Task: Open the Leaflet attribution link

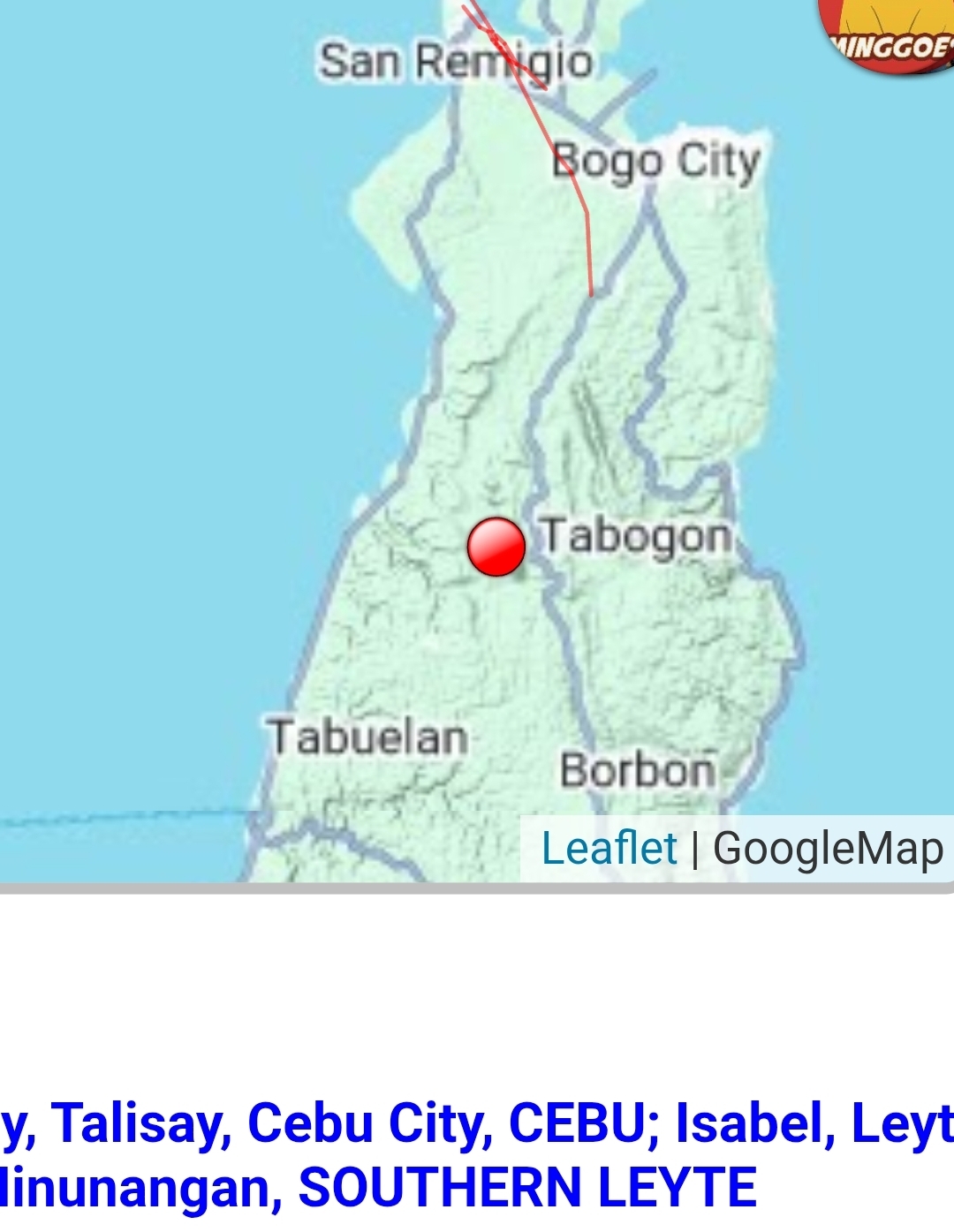Action: [609, 849]
